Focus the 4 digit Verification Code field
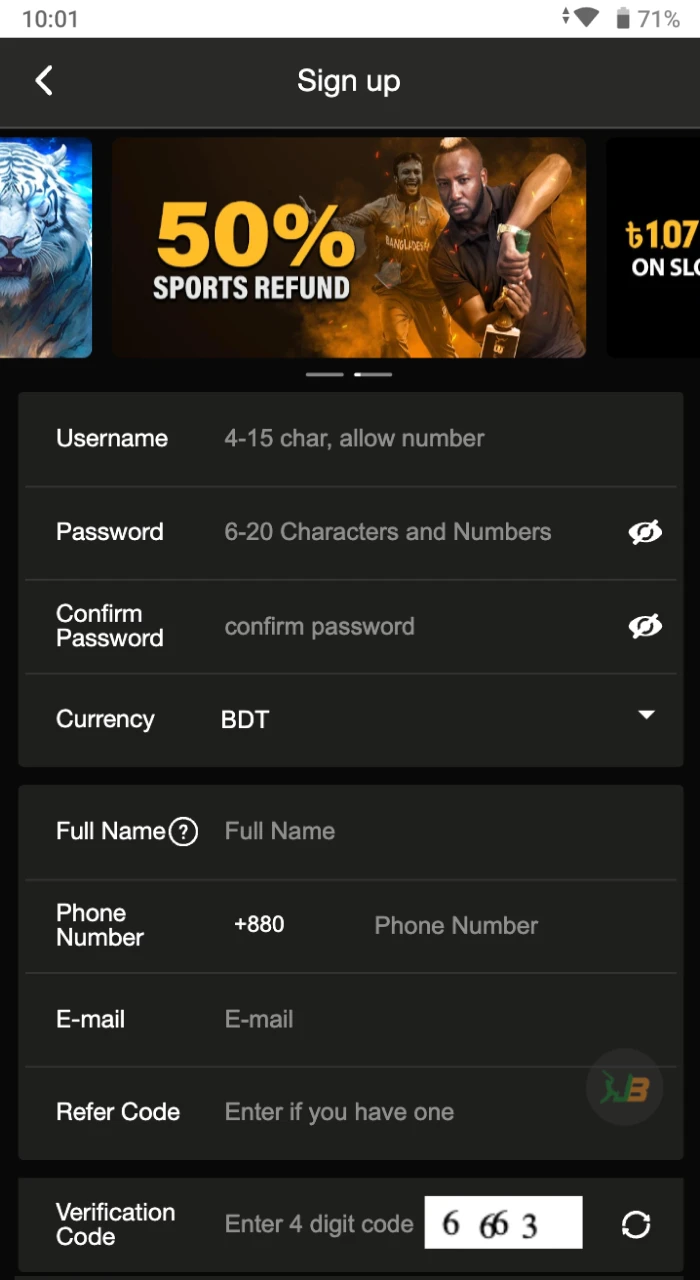This screenshot has width=700, height=1280. [x=318, y=1224]
